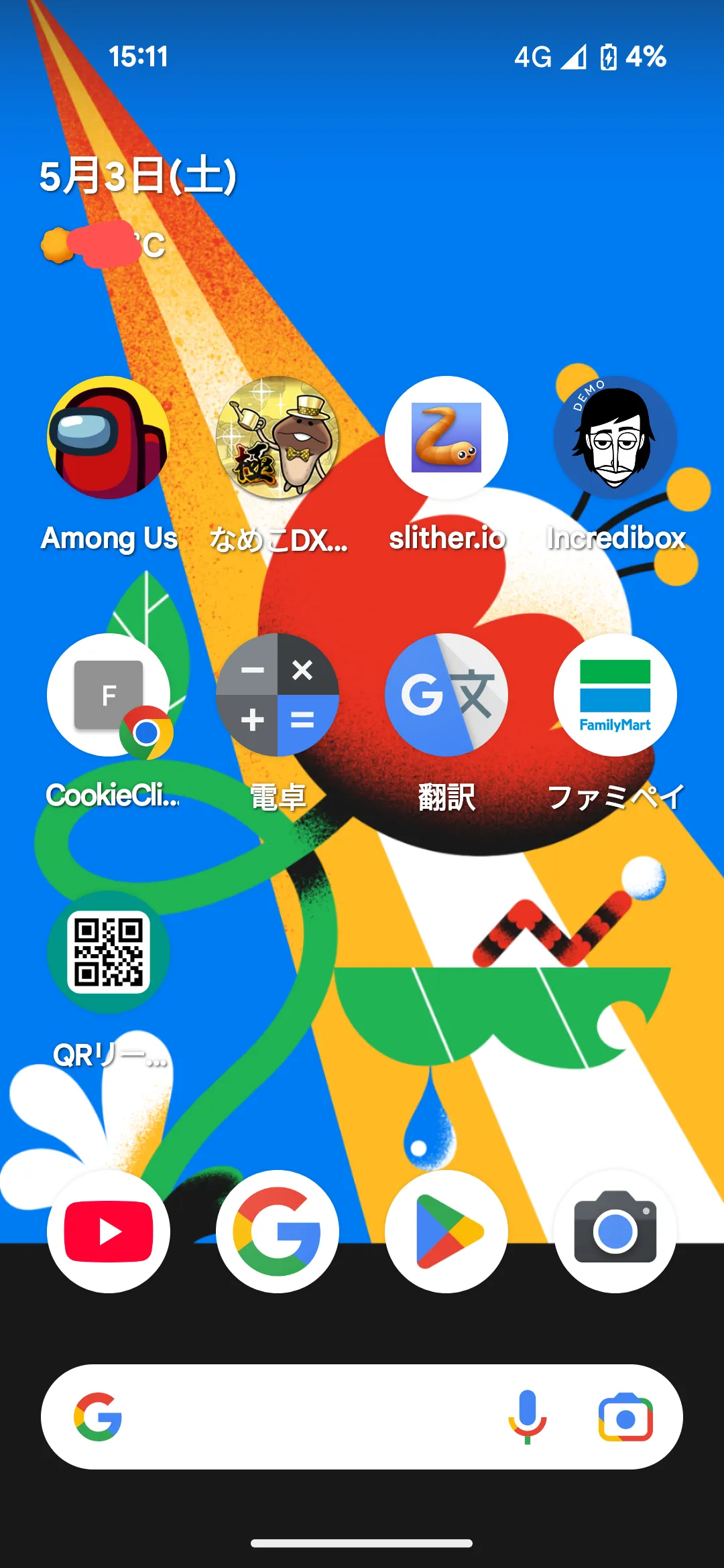The image size is (724, 1568).
Task: Open the Among Us app
Action: (109, 438)
